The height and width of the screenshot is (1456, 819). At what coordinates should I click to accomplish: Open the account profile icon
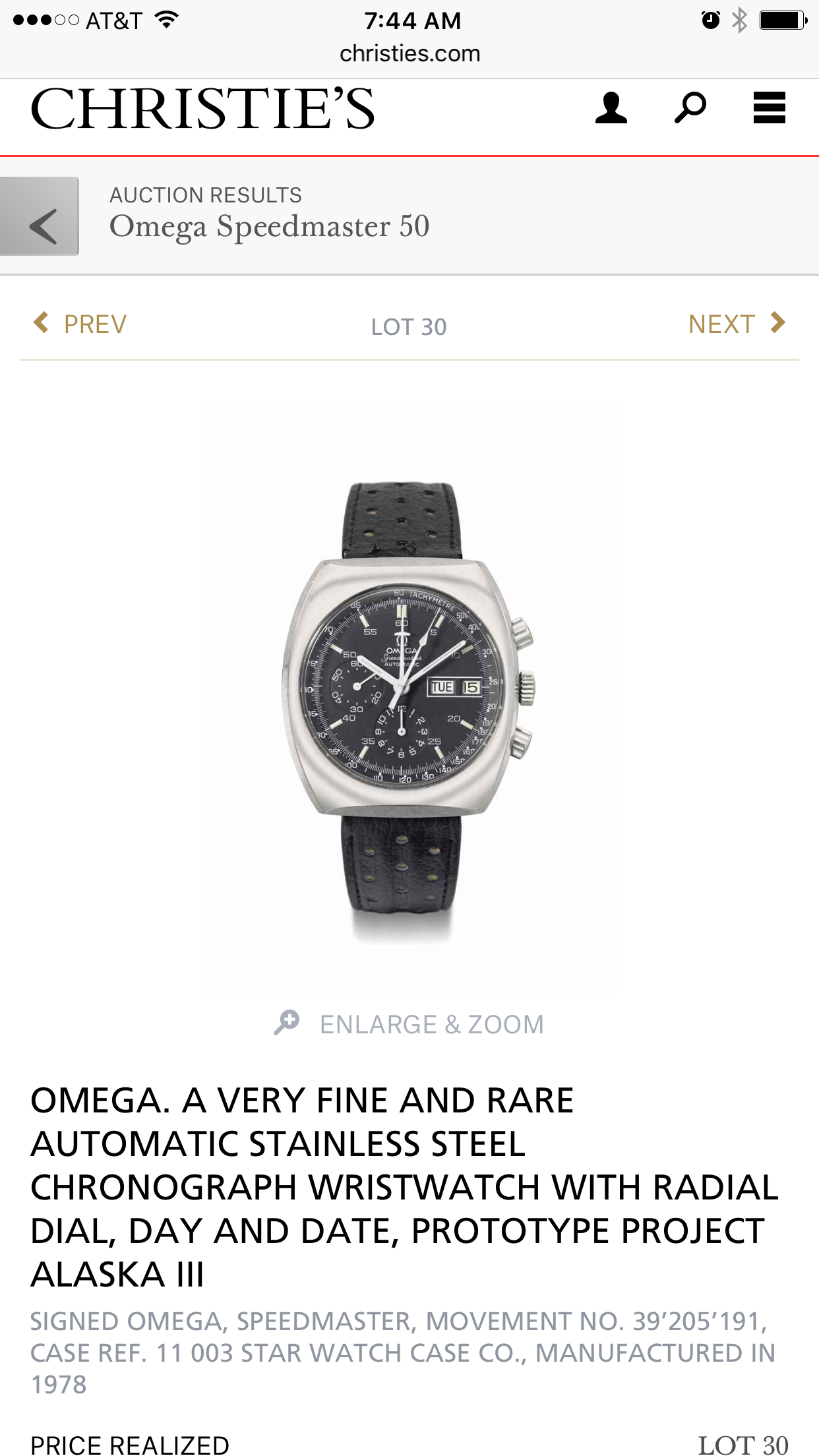pyautogui.click(x=611, y=108)
